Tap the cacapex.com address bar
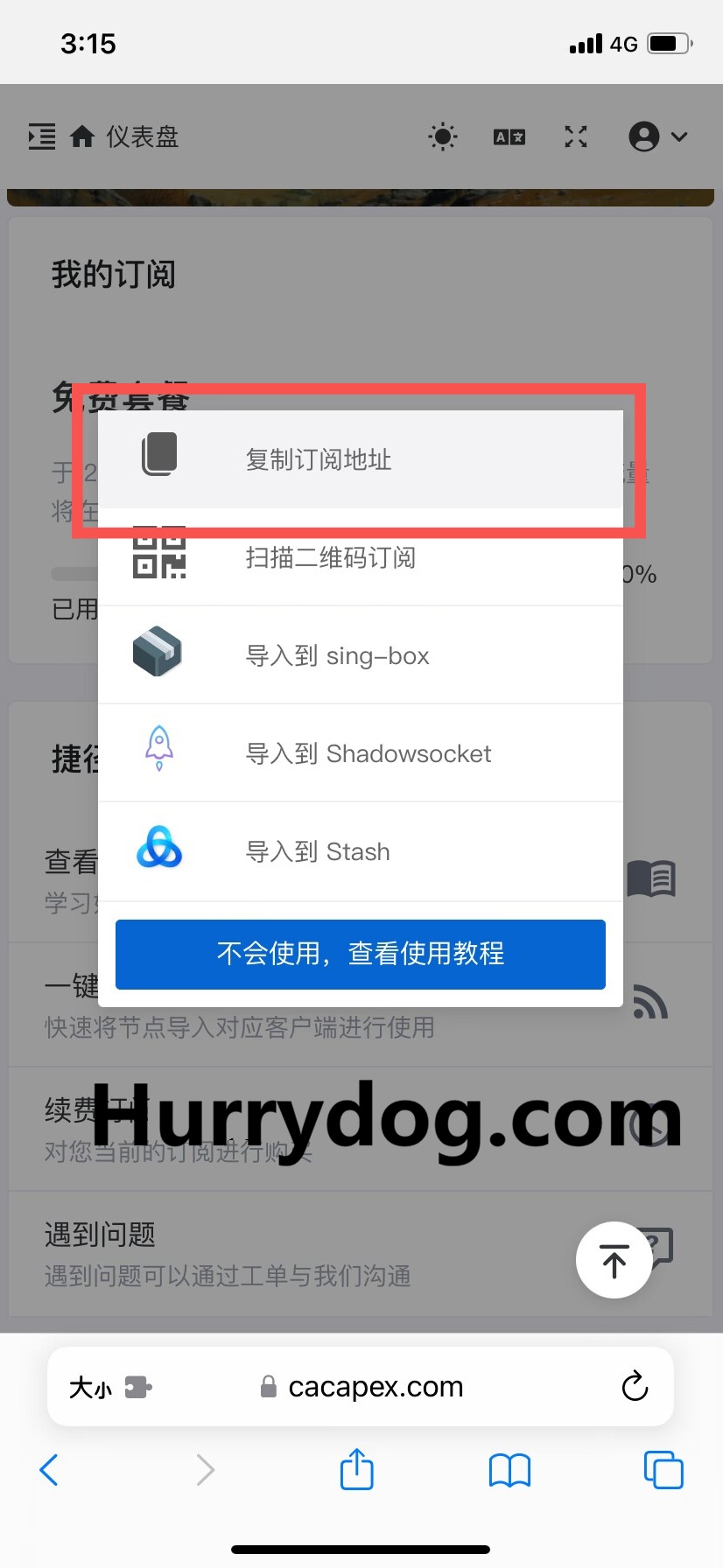723x1568 pixels. (375, 1387)
